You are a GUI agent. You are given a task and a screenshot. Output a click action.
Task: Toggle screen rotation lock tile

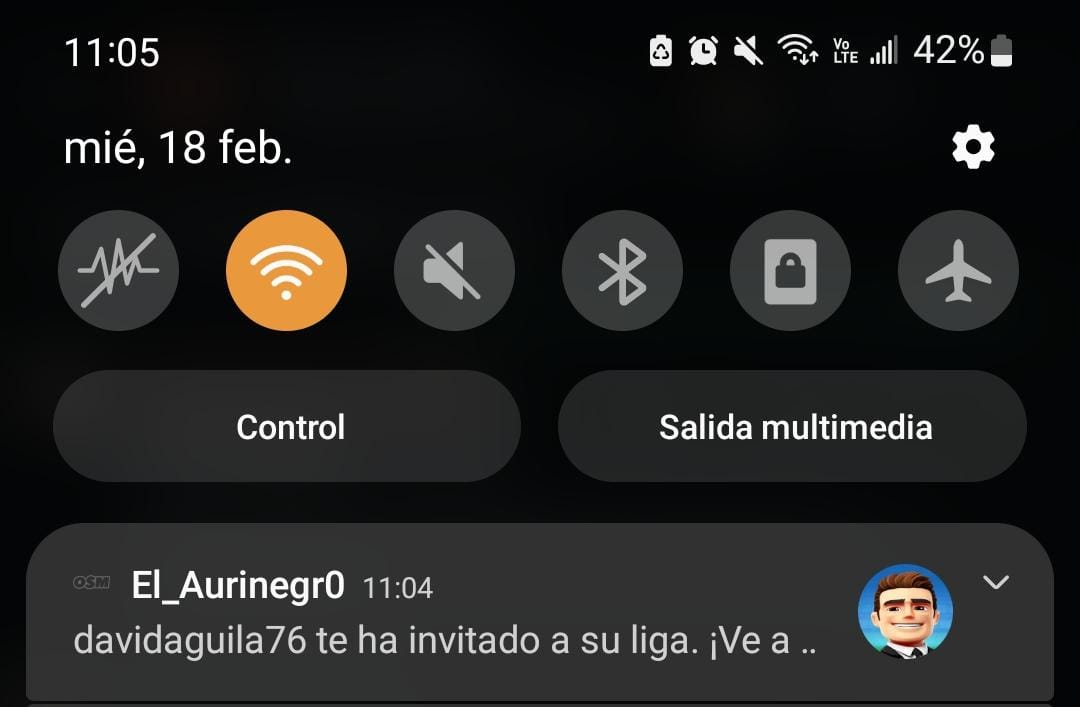790,271
